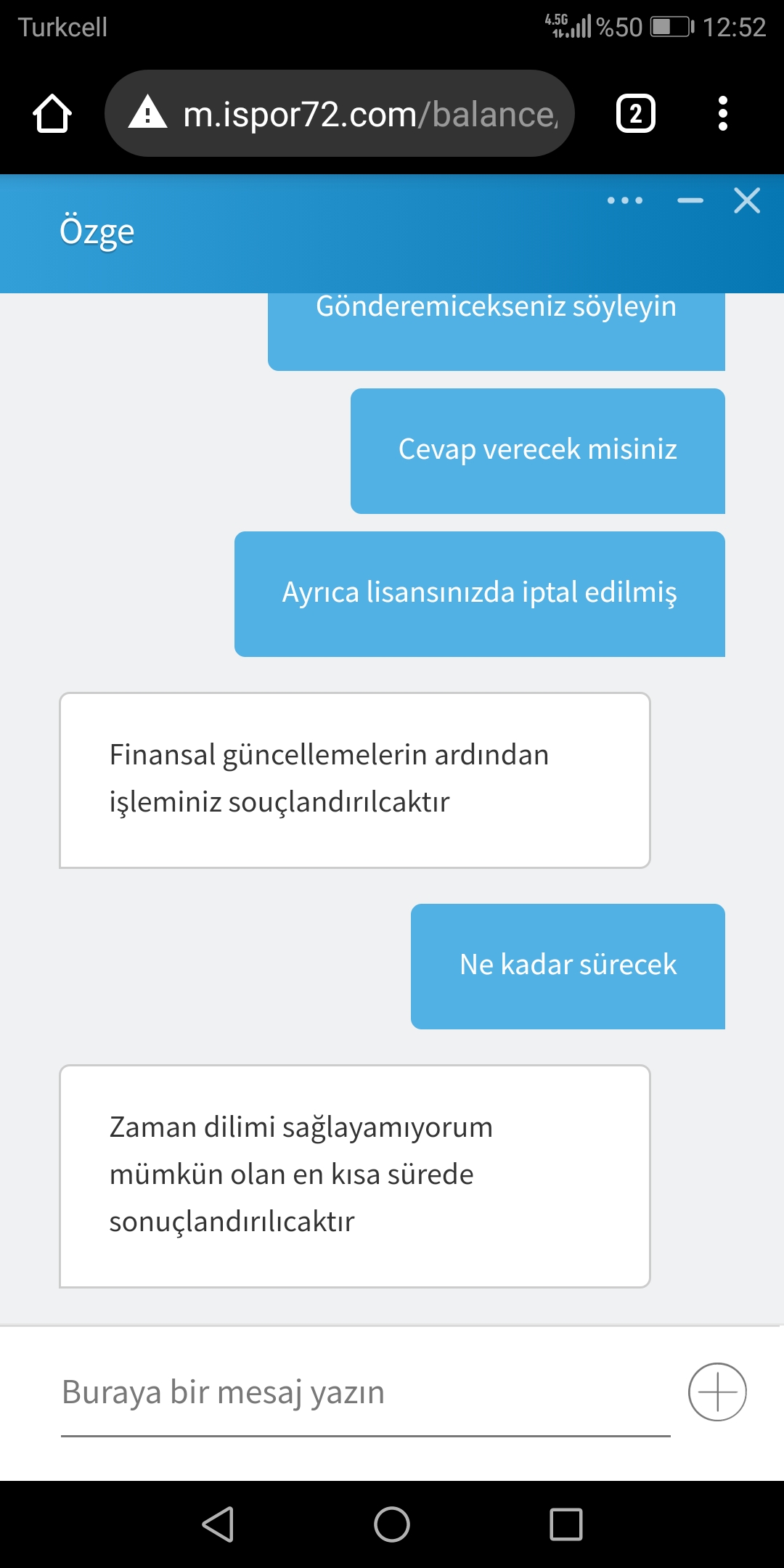Focus the 'Buraya bir mesaj yazın' field
This screenshot has height=1568, width=784.
coord(365,1393)
